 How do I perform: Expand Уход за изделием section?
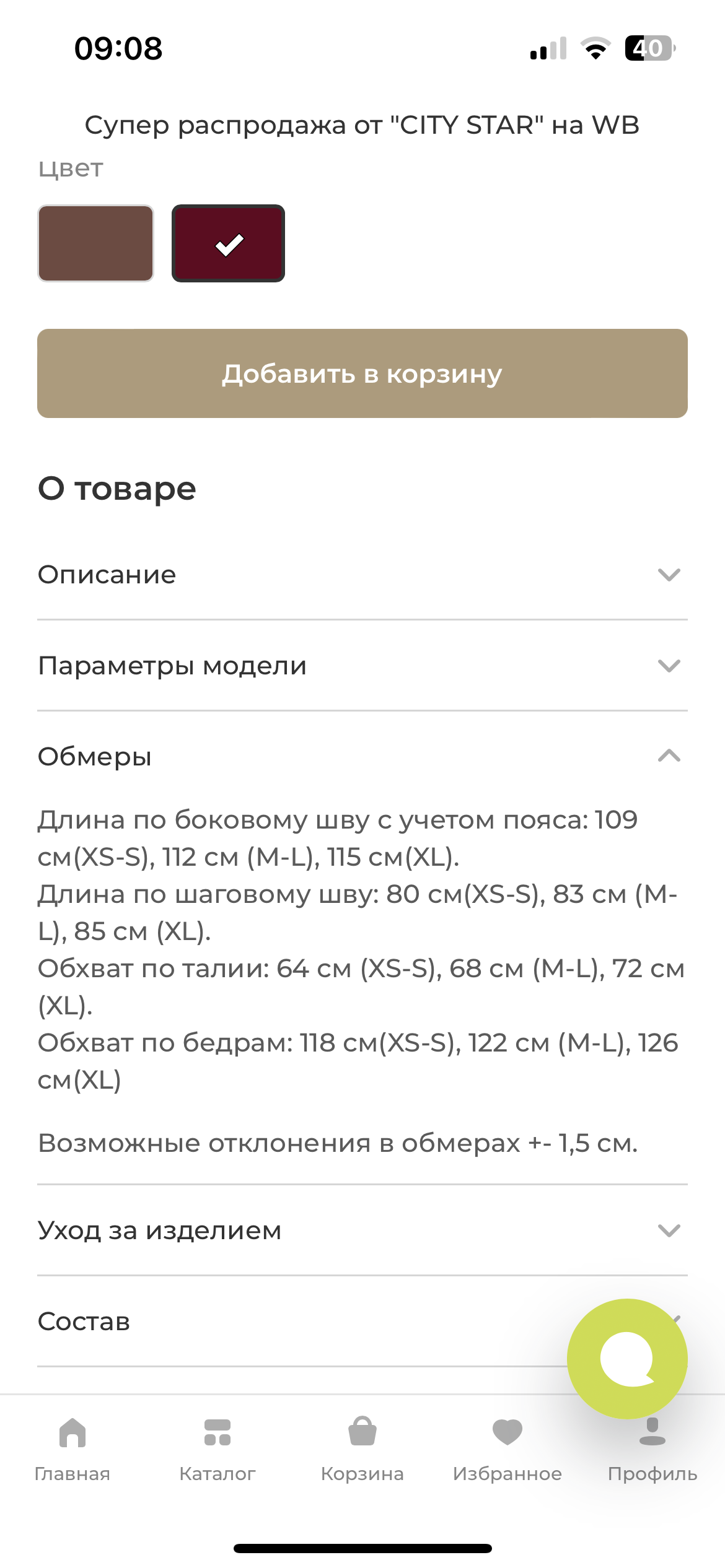(362, 1230)
